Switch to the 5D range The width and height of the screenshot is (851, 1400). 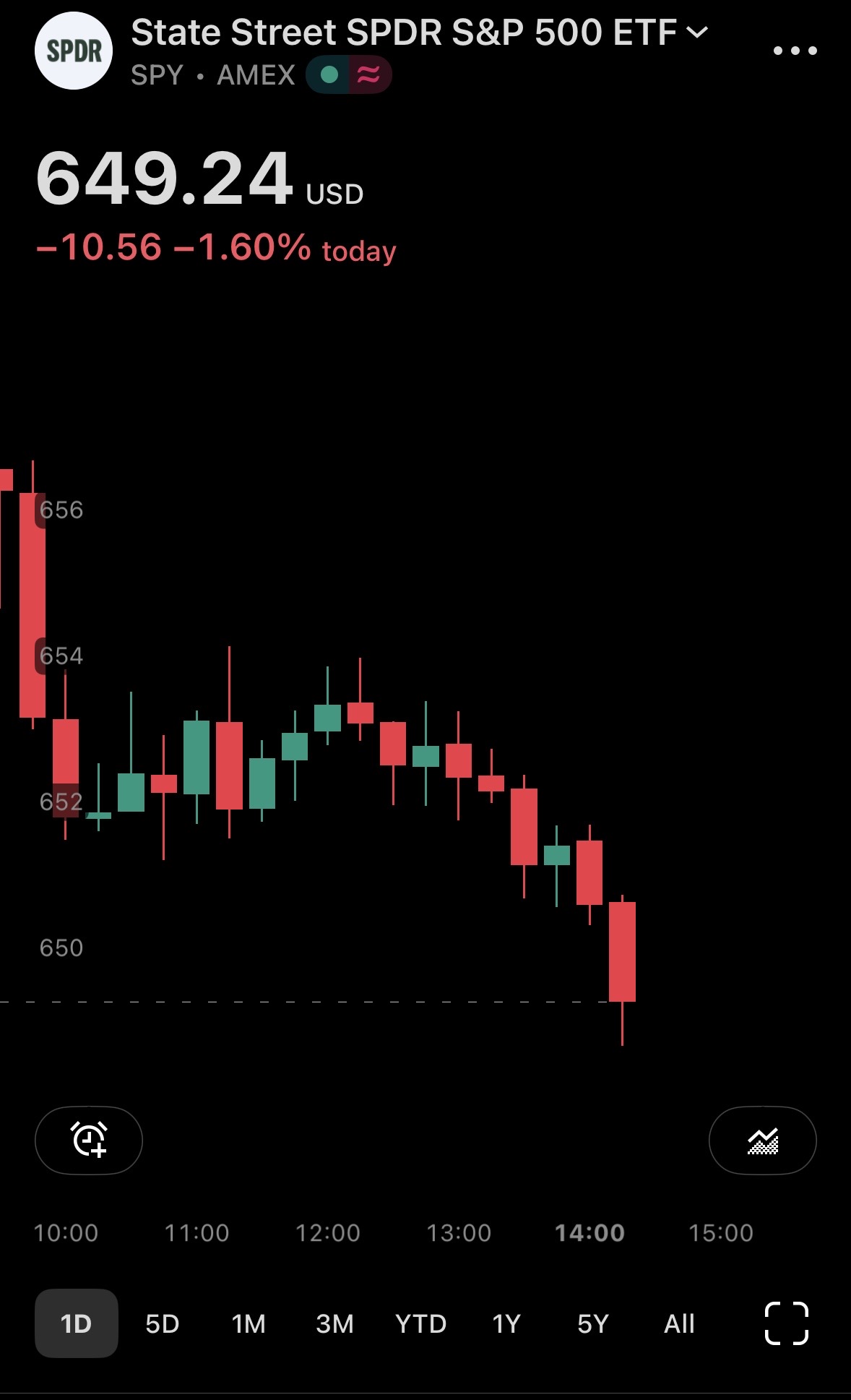(163, 1323)
